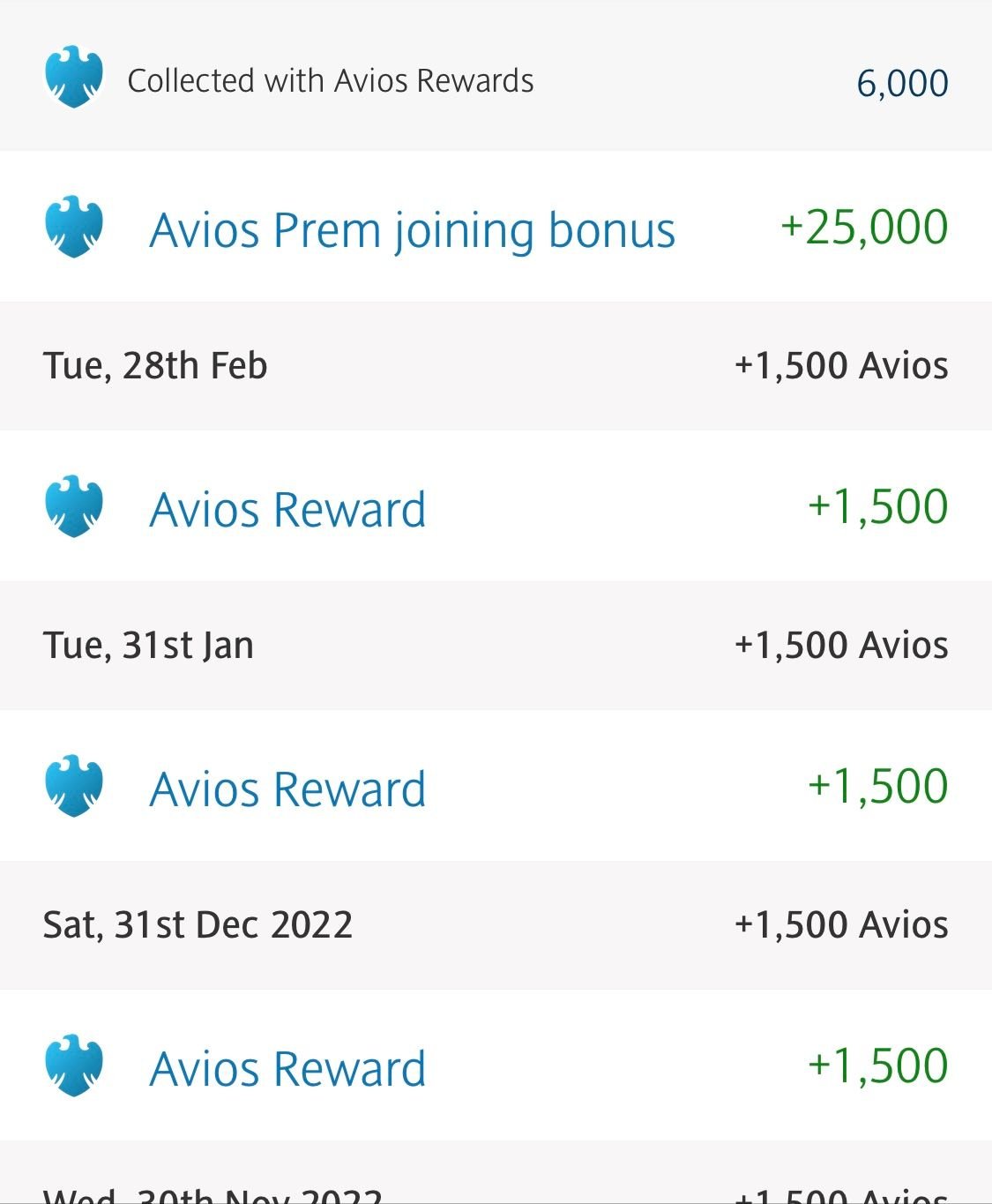Select the +25,000 bonus amount
992x1204 pixels.
[x=866, y=228]
